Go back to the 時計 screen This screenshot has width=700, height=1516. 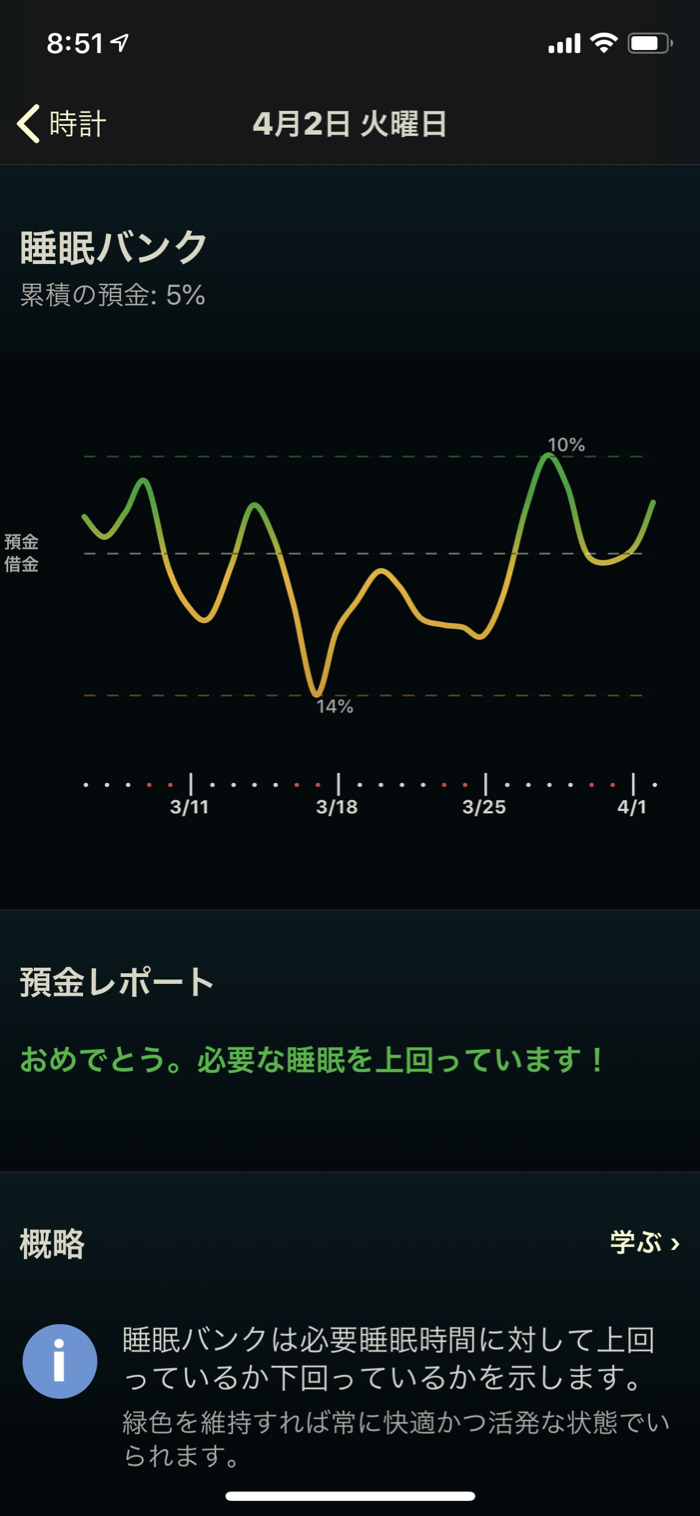click(62, 124)
